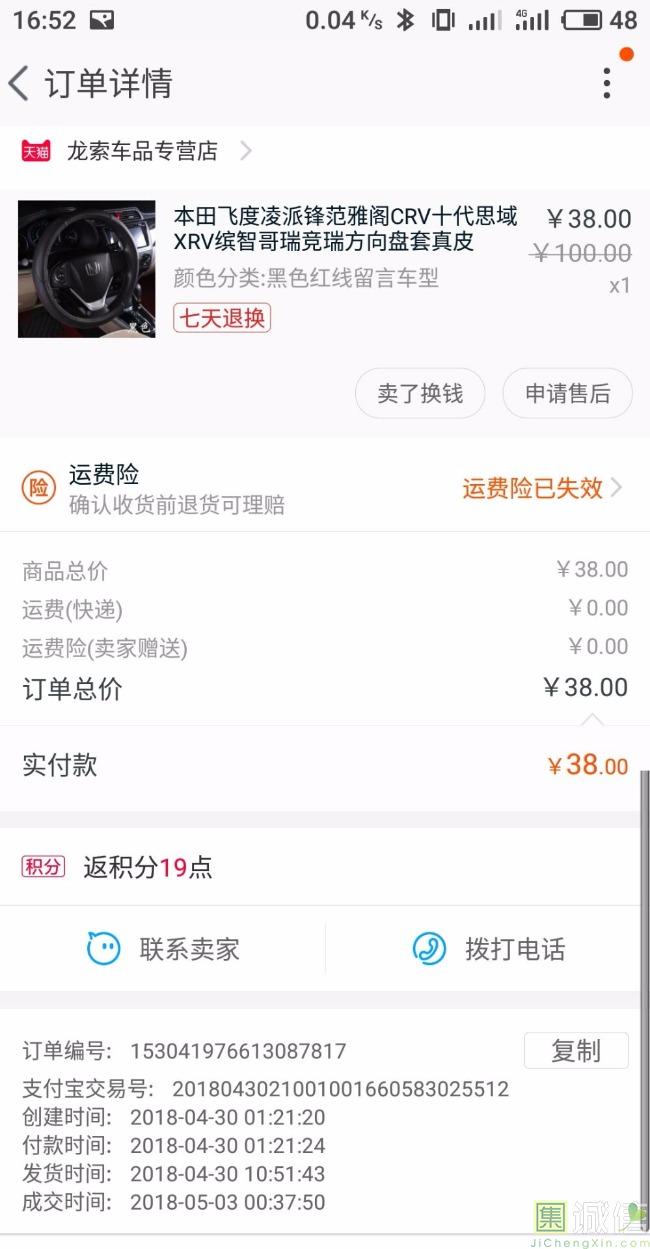Tap the 卖了换钱 button
Viewport: 650px width, 1249px height.
point(420,394)
